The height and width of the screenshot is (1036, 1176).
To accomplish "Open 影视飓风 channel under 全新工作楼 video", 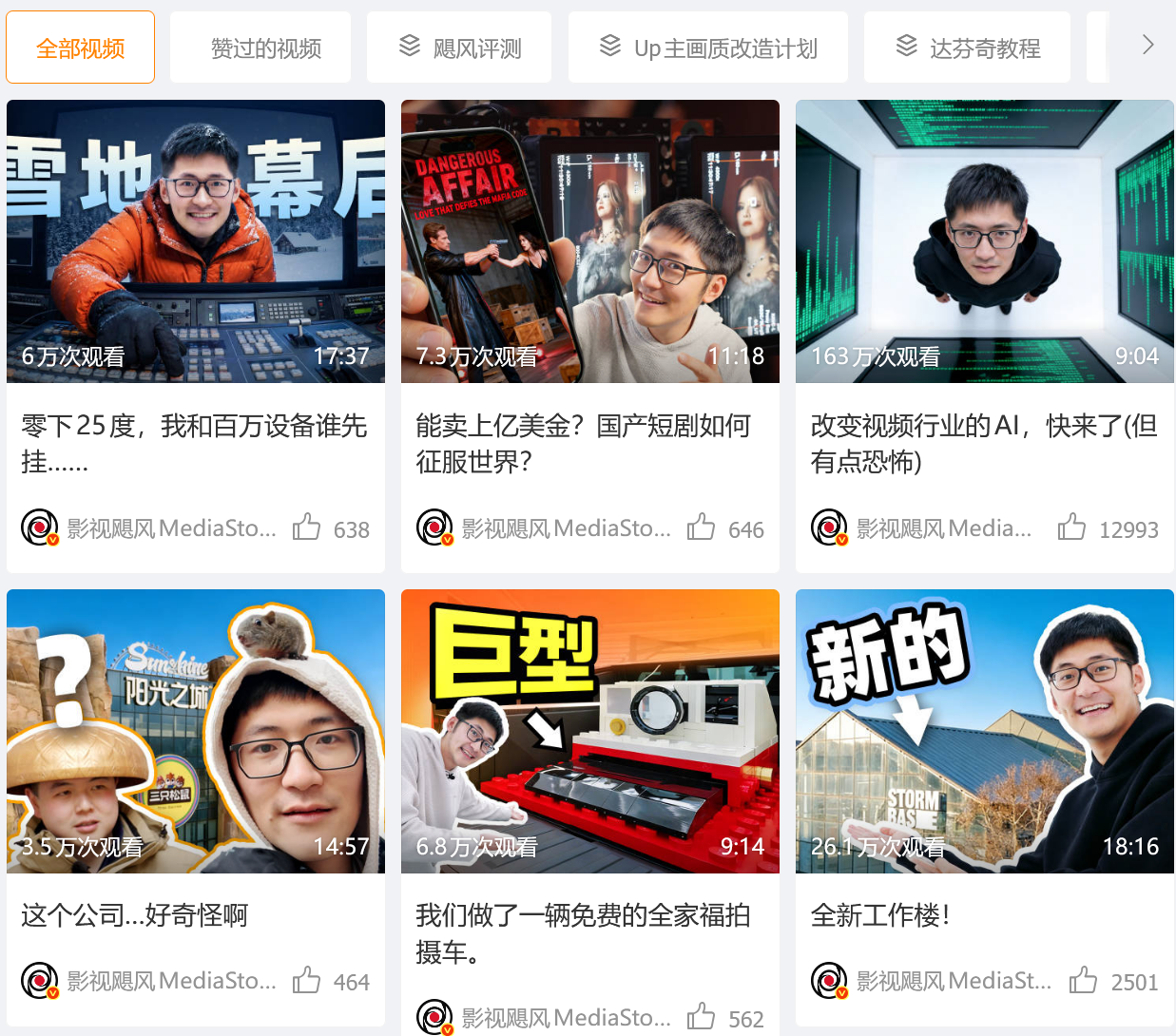I will 953,981.
